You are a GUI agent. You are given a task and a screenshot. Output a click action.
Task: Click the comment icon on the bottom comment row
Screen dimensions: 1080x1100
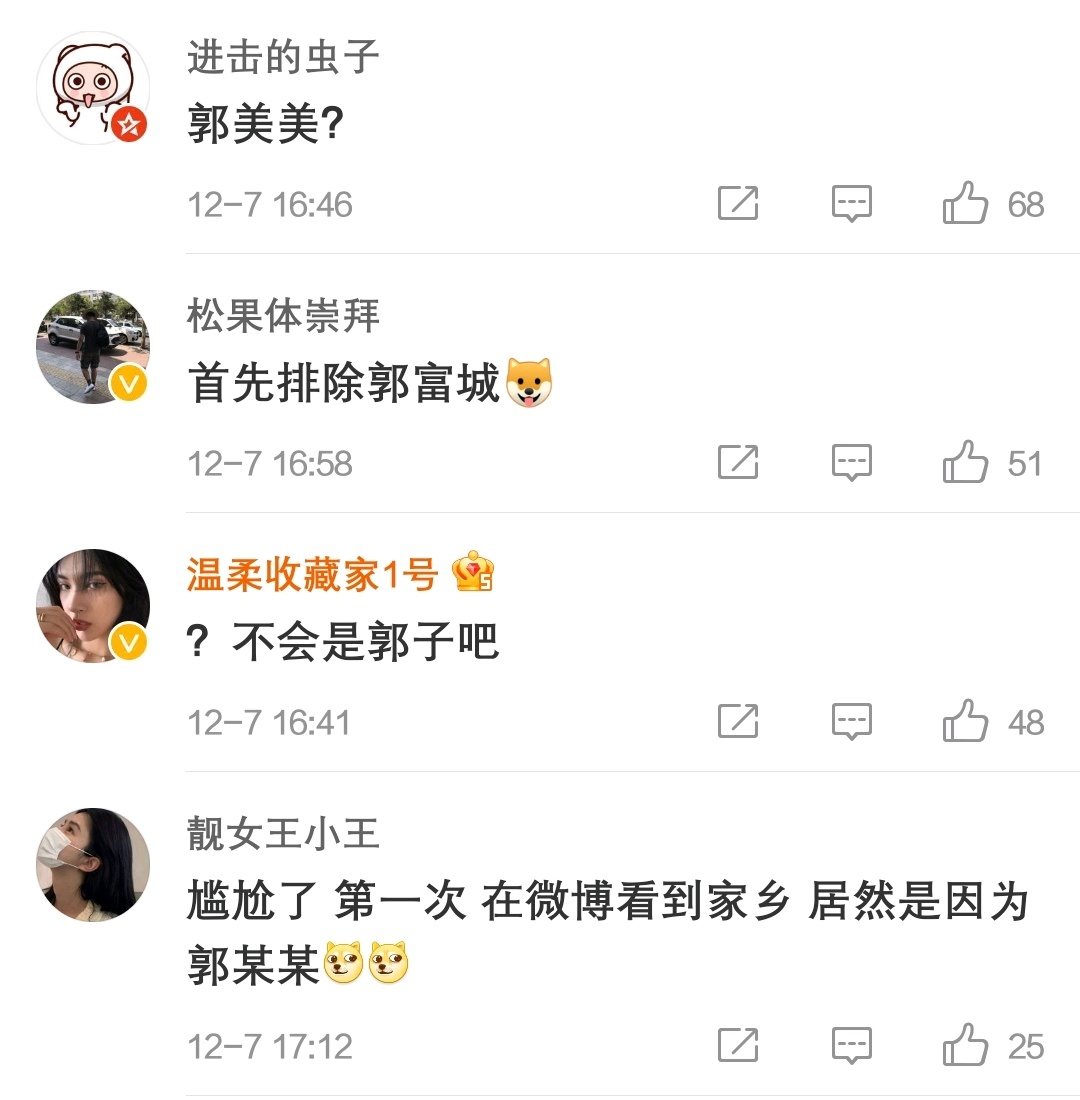(x=851, y=1046)
